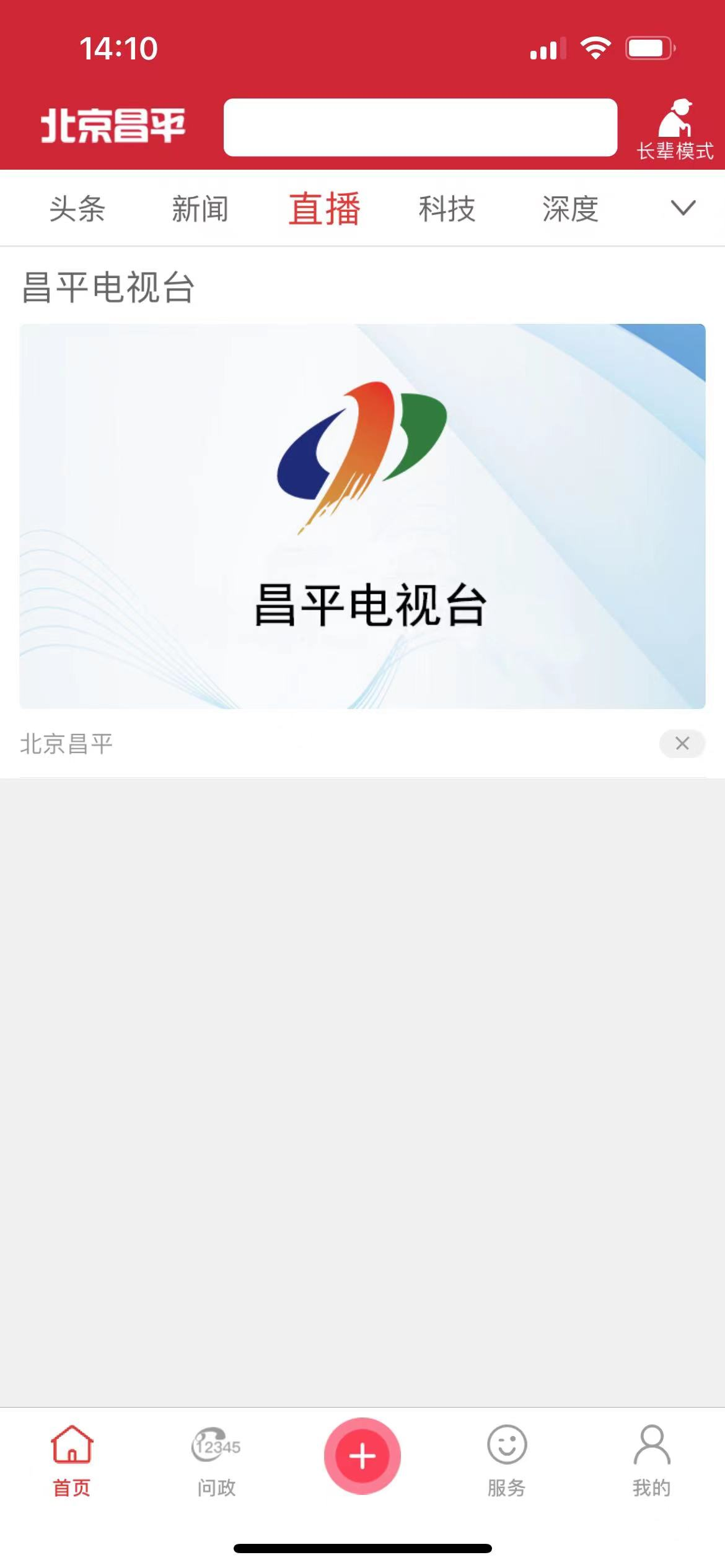Go to the 首页 home tab

click(x=72, y=1460)
